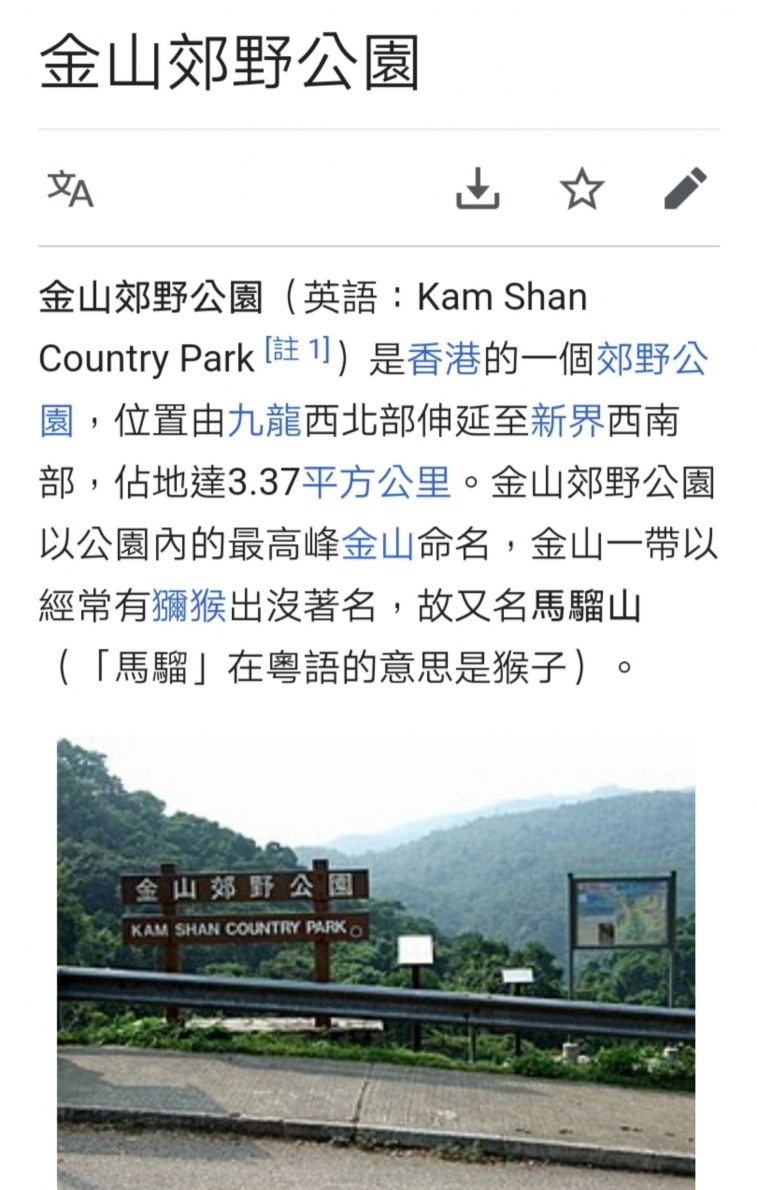
Task: Add this page to the watchlist
Action: pyautogui.click(x=582, y=188)
